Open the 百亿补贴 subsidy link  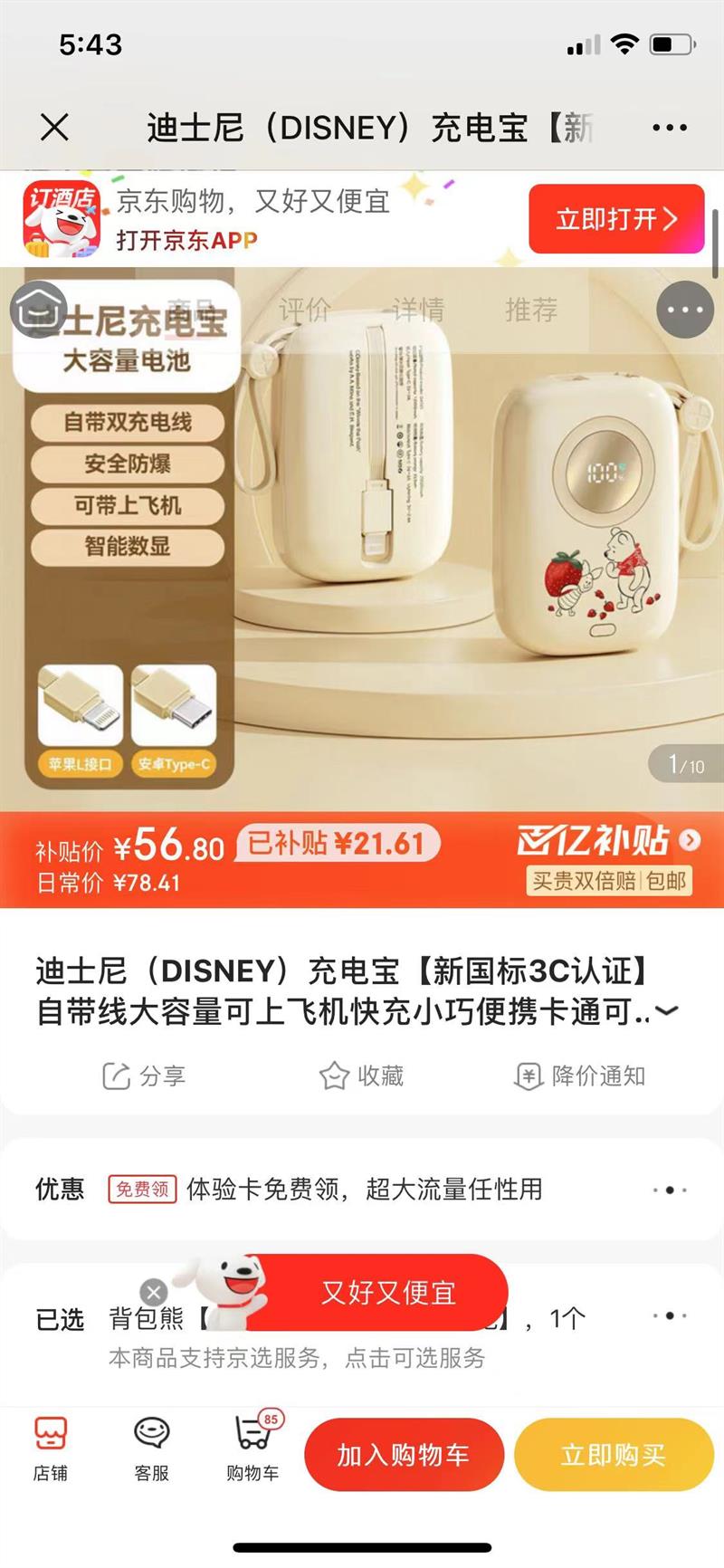point(608,841)
